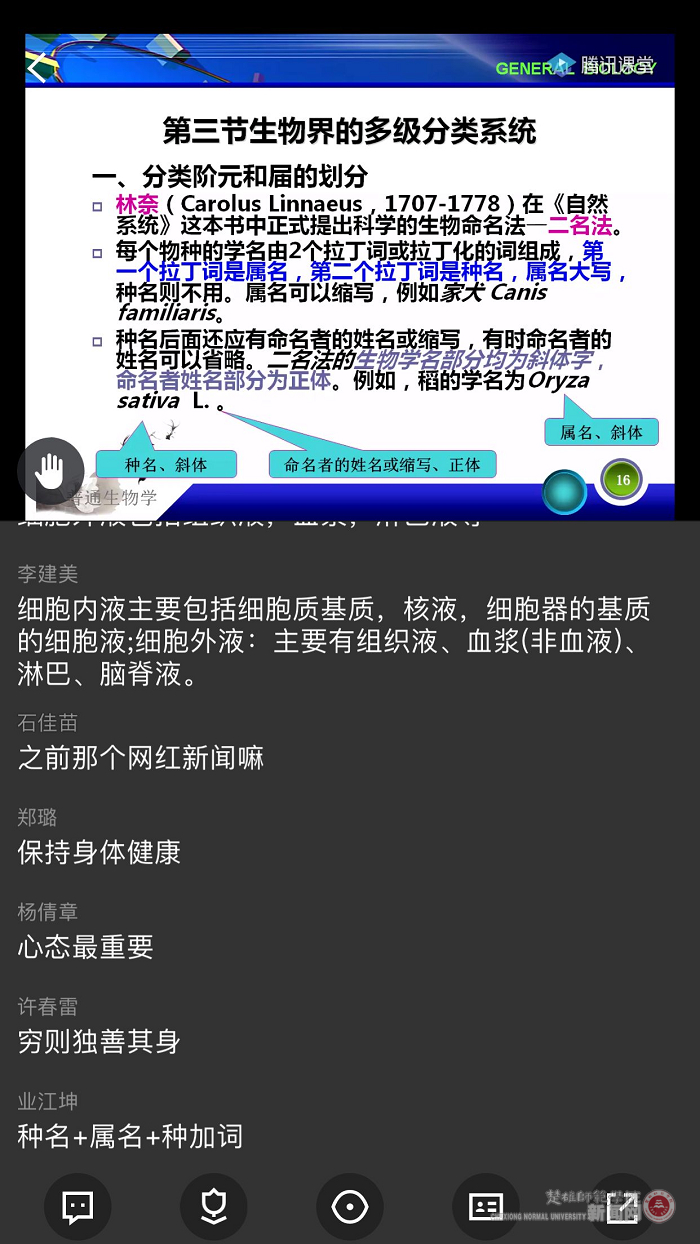Tap the expand fullscreen icon in bottom toolbar
The image size is (700, 1244).
(621, 1207)
